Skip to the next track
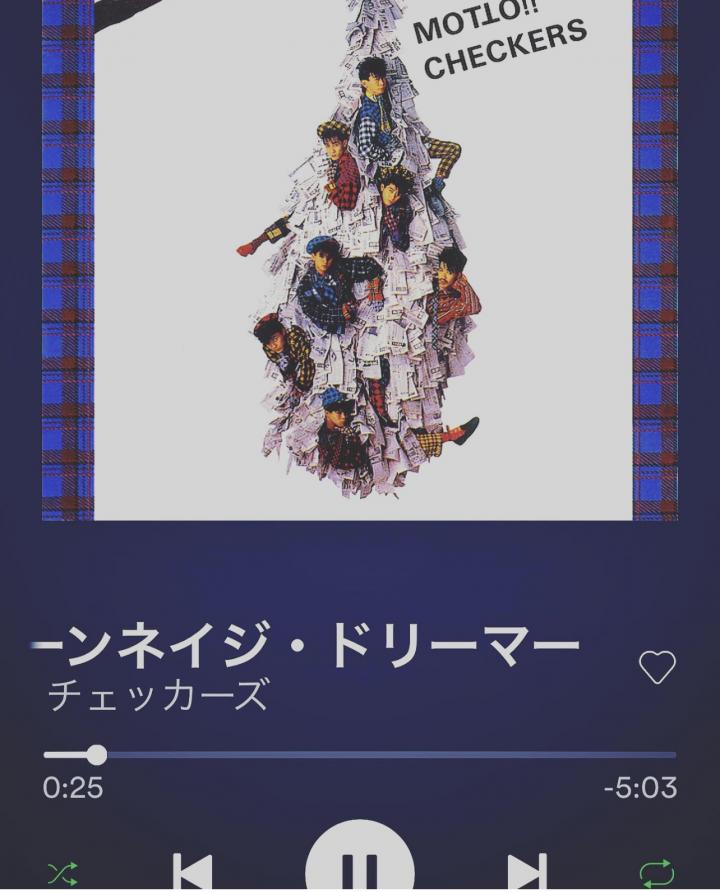Image resolution: width=720 pixels, height=892 pixels. 527,871
